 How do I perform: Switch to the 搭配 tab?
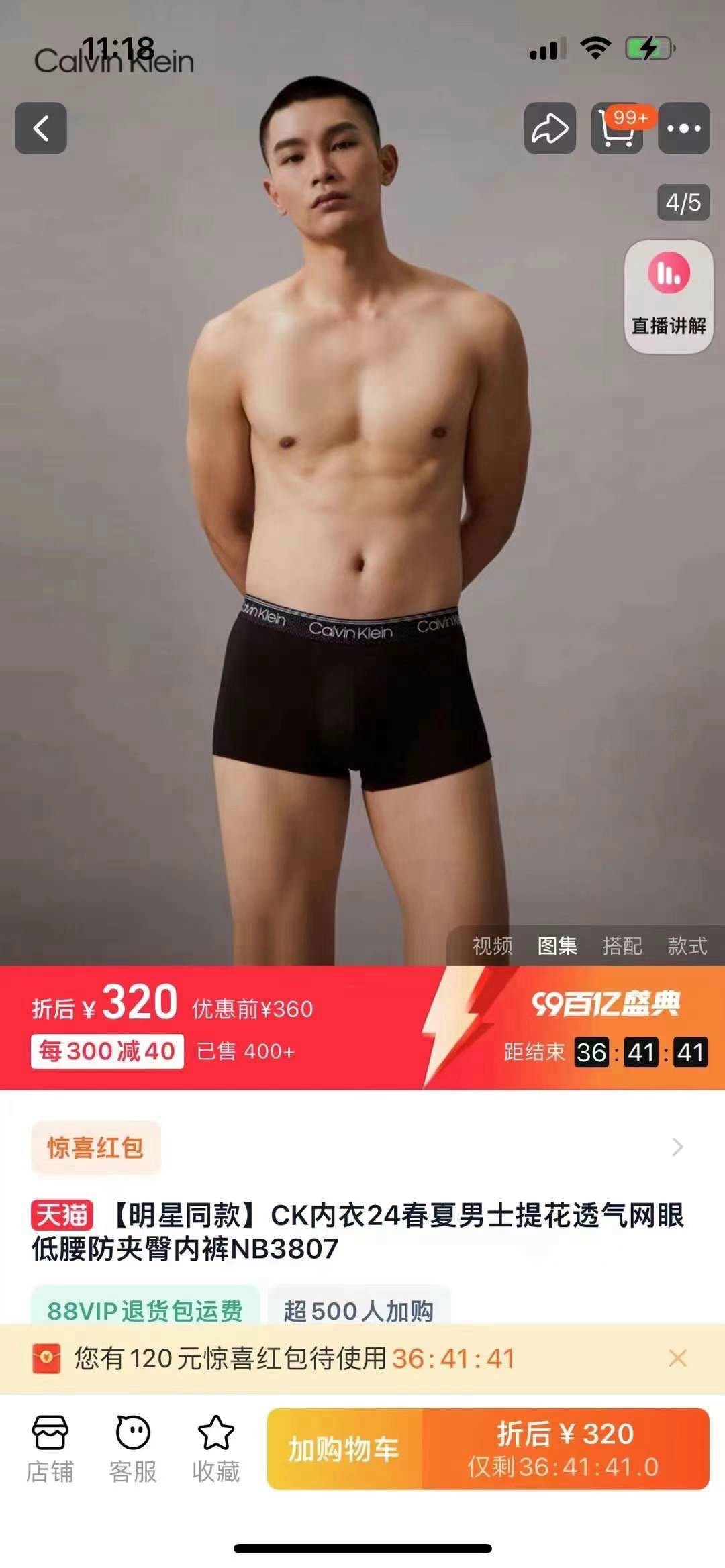(x=622, y=946)
